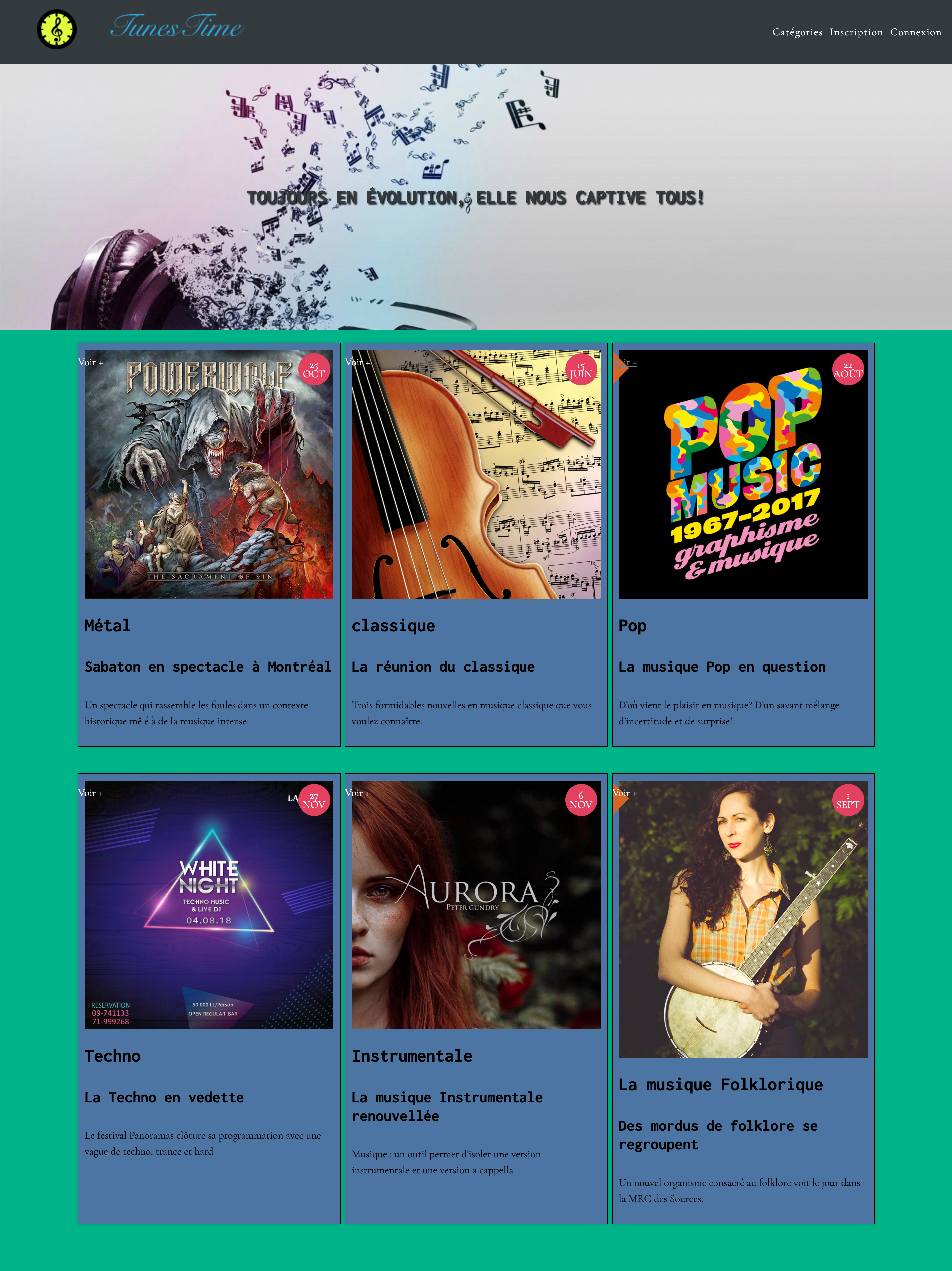Open the violin classique article image
The width and height of the screenshot is (952, 1271).
coord(476,475)
